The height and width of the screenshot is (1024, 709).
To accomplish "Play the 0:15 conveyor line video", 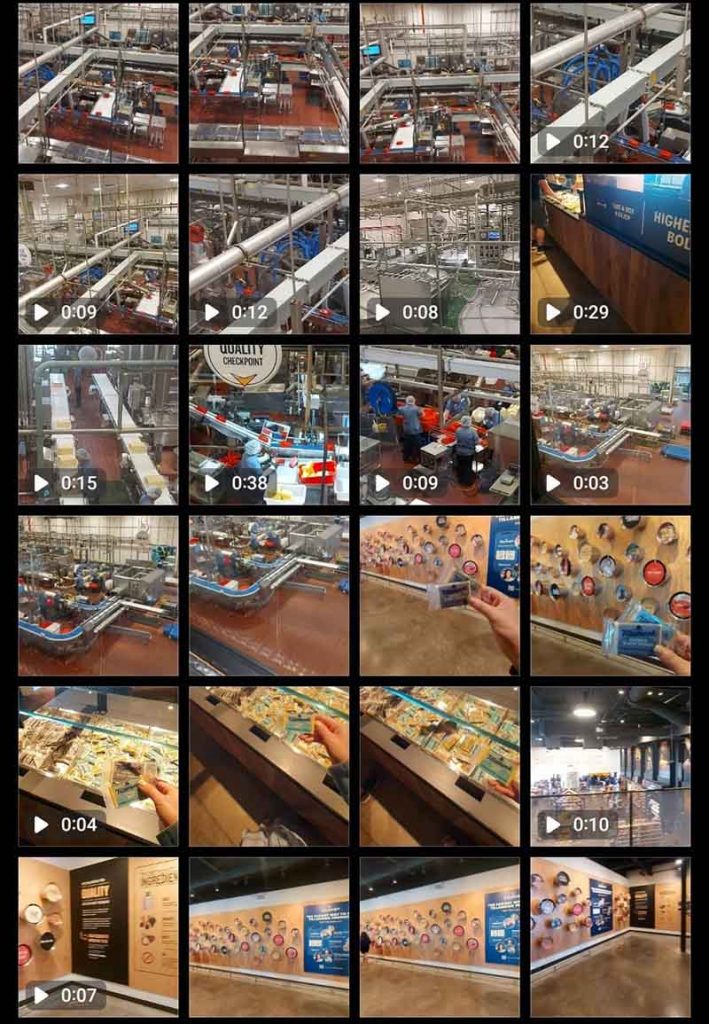I will pyautogui.click(x=98, y=425).
